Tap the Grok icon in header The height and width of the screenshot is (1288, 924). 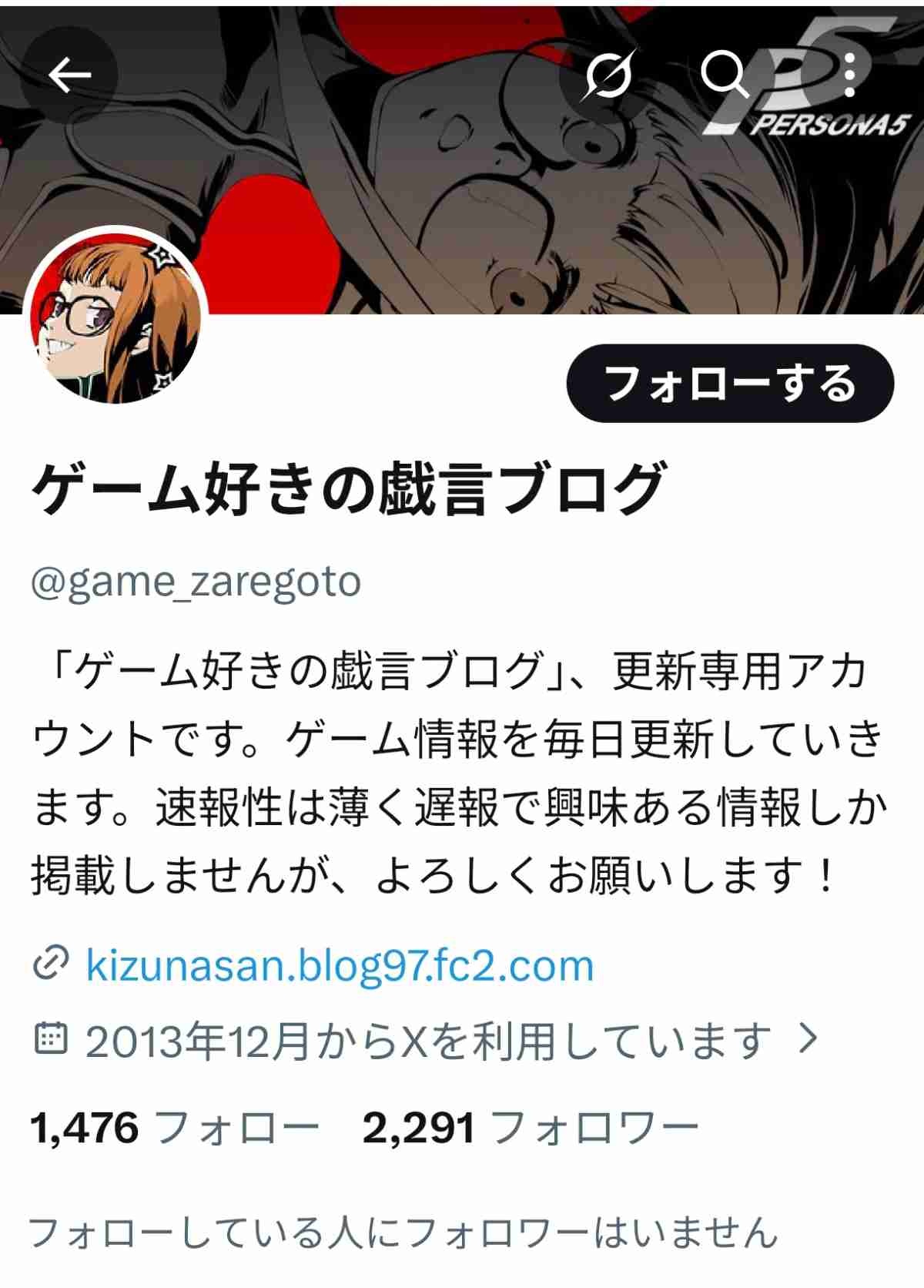click(x=608, y=75)
